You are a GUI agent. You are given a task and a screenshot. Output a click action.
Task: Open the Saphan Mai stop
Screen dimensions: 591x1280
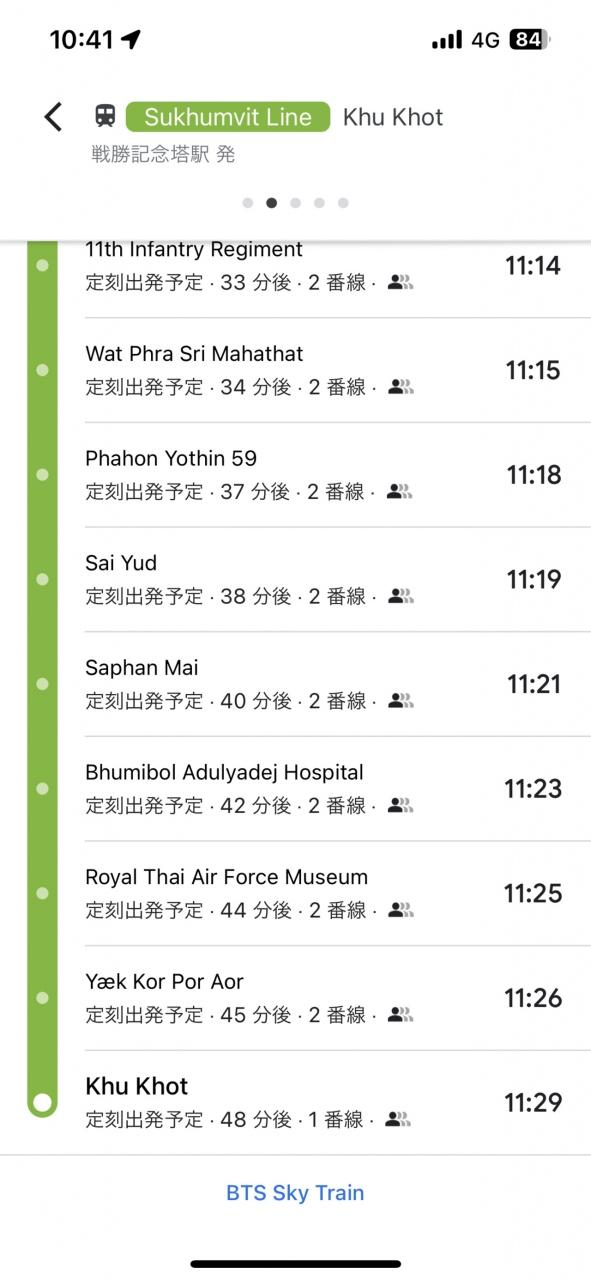pyautogui.click(x=295, y=684)
